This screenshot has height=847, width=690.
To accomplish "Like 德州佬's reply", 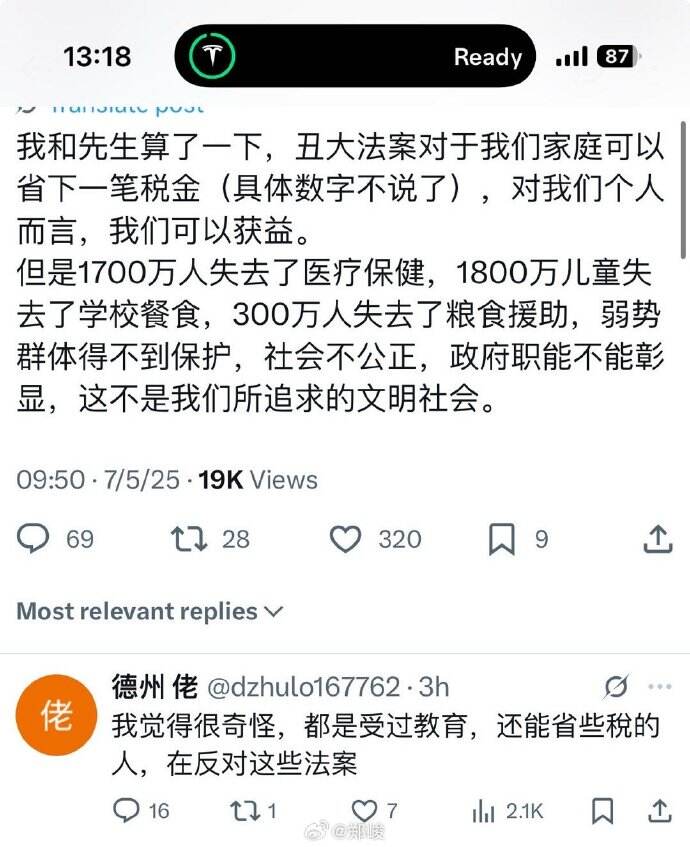I will coord(367,810).
